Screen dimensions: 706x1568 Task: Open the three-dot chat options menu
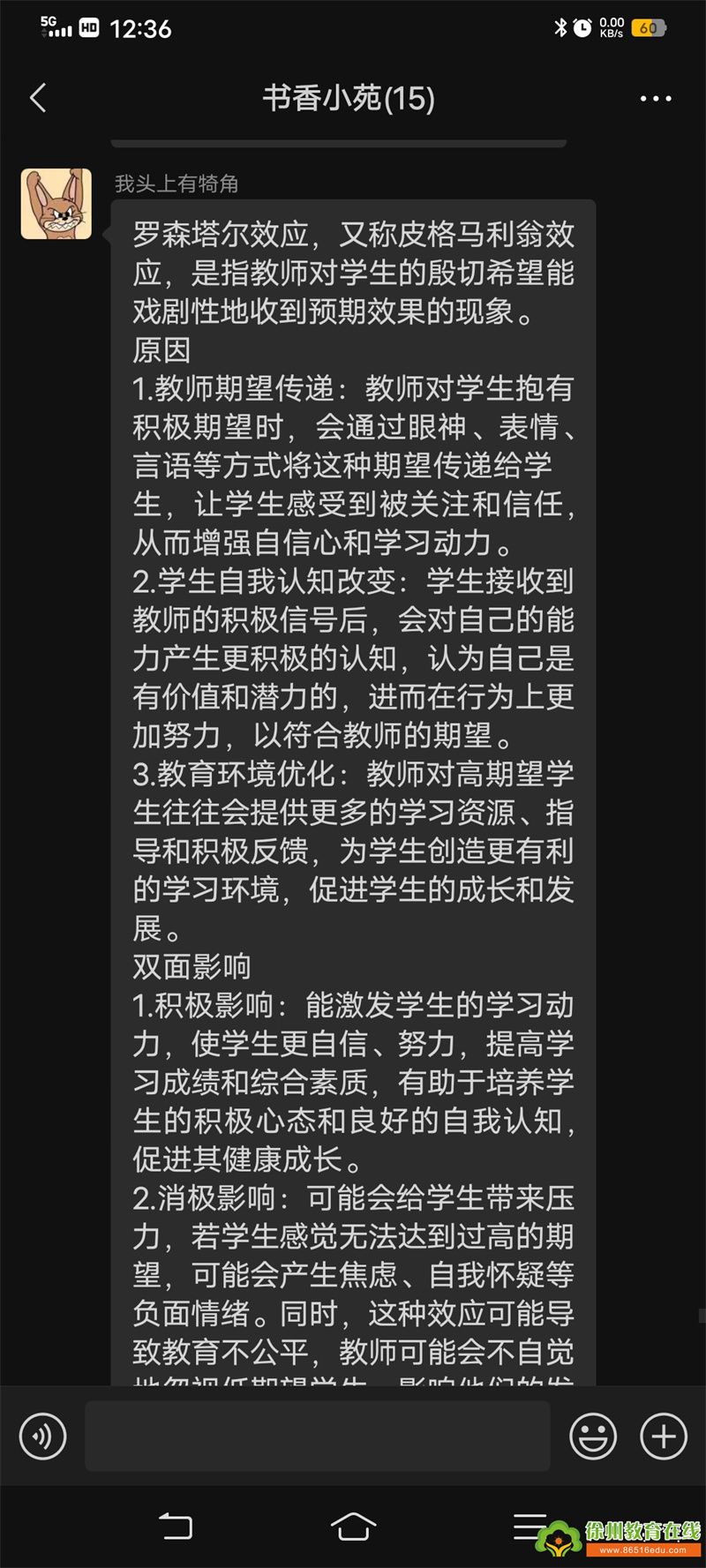656,99
